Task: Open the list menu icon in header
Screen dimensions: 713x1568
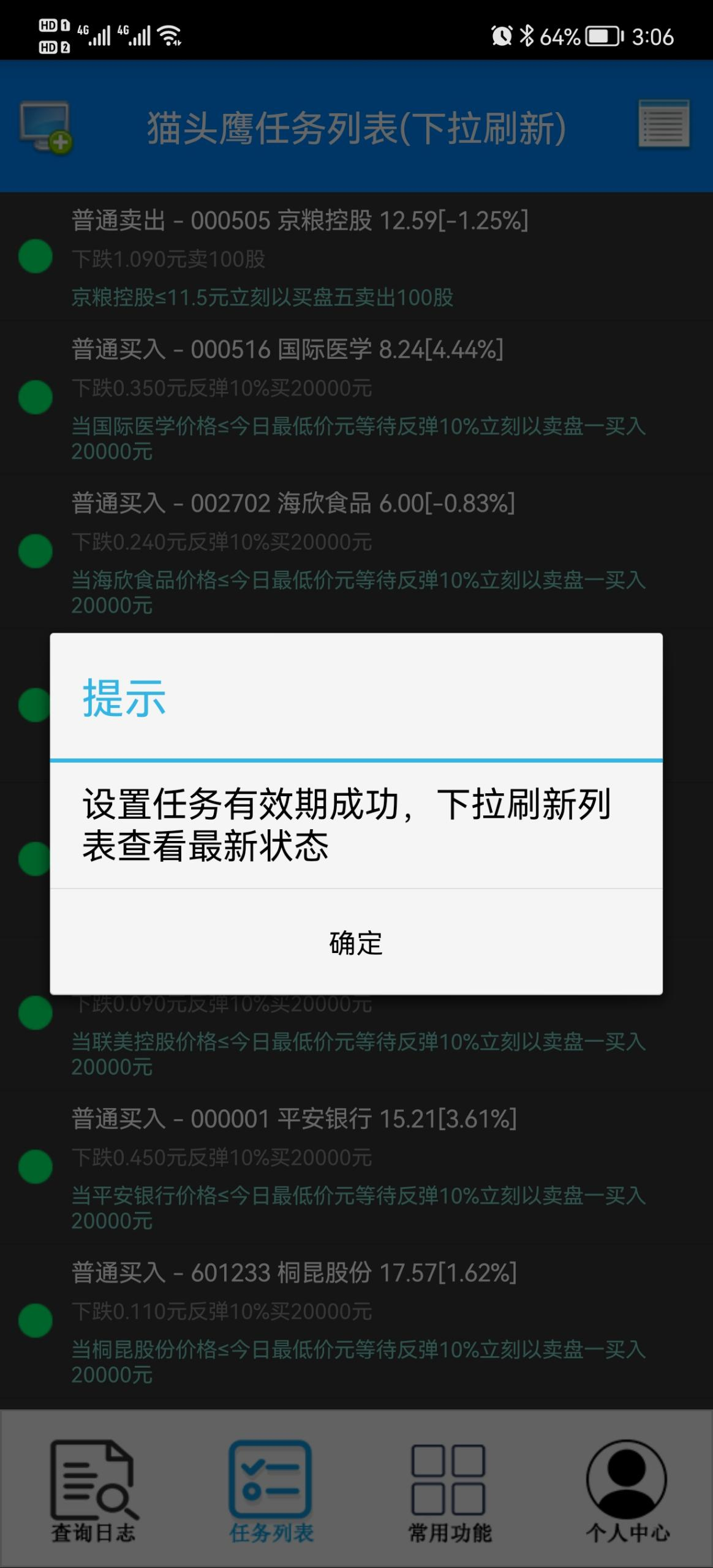Action: click(664, 124)
